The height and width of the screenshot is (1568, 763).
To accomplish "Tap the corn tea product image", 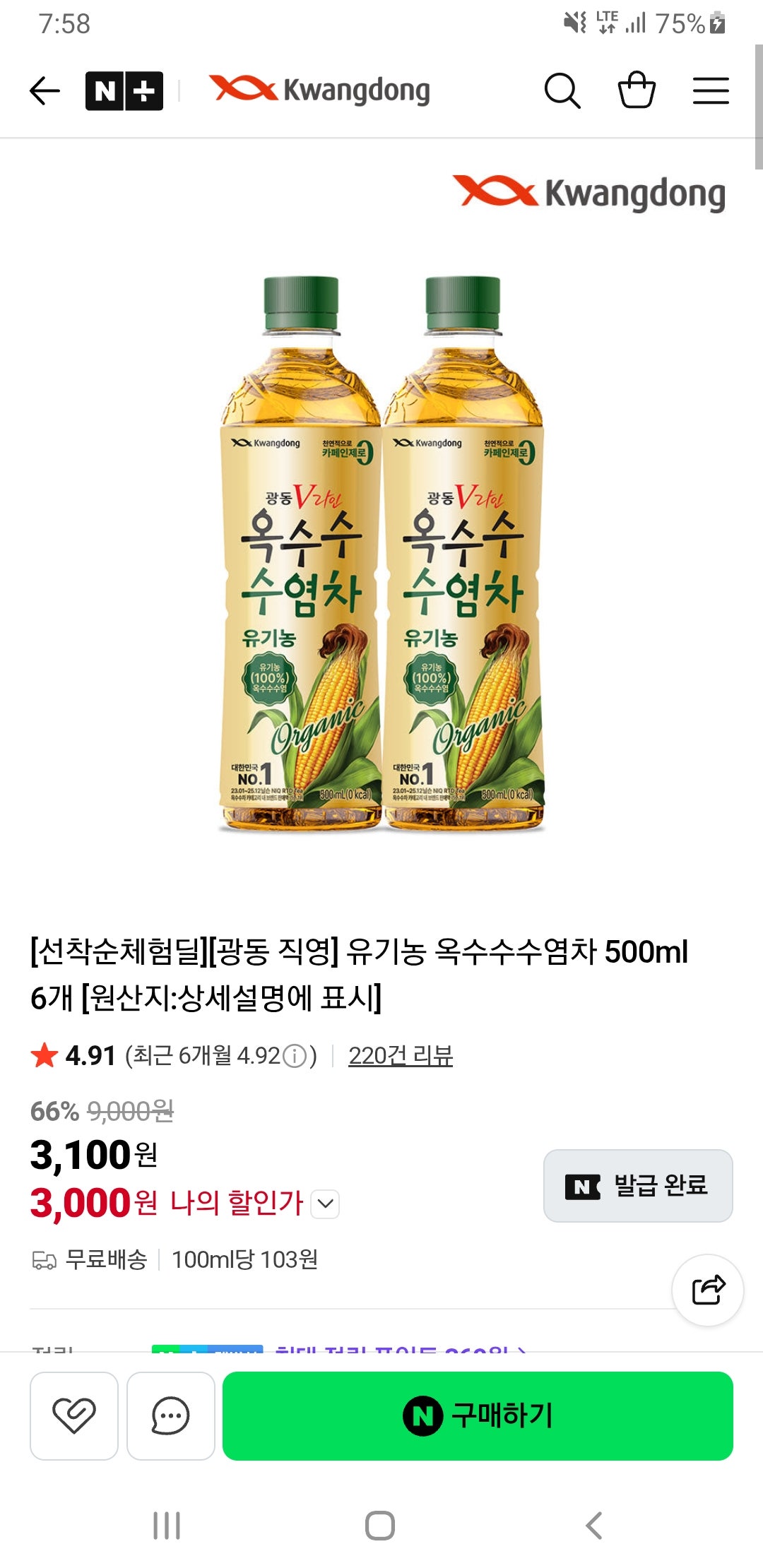I will coord(381,558).
